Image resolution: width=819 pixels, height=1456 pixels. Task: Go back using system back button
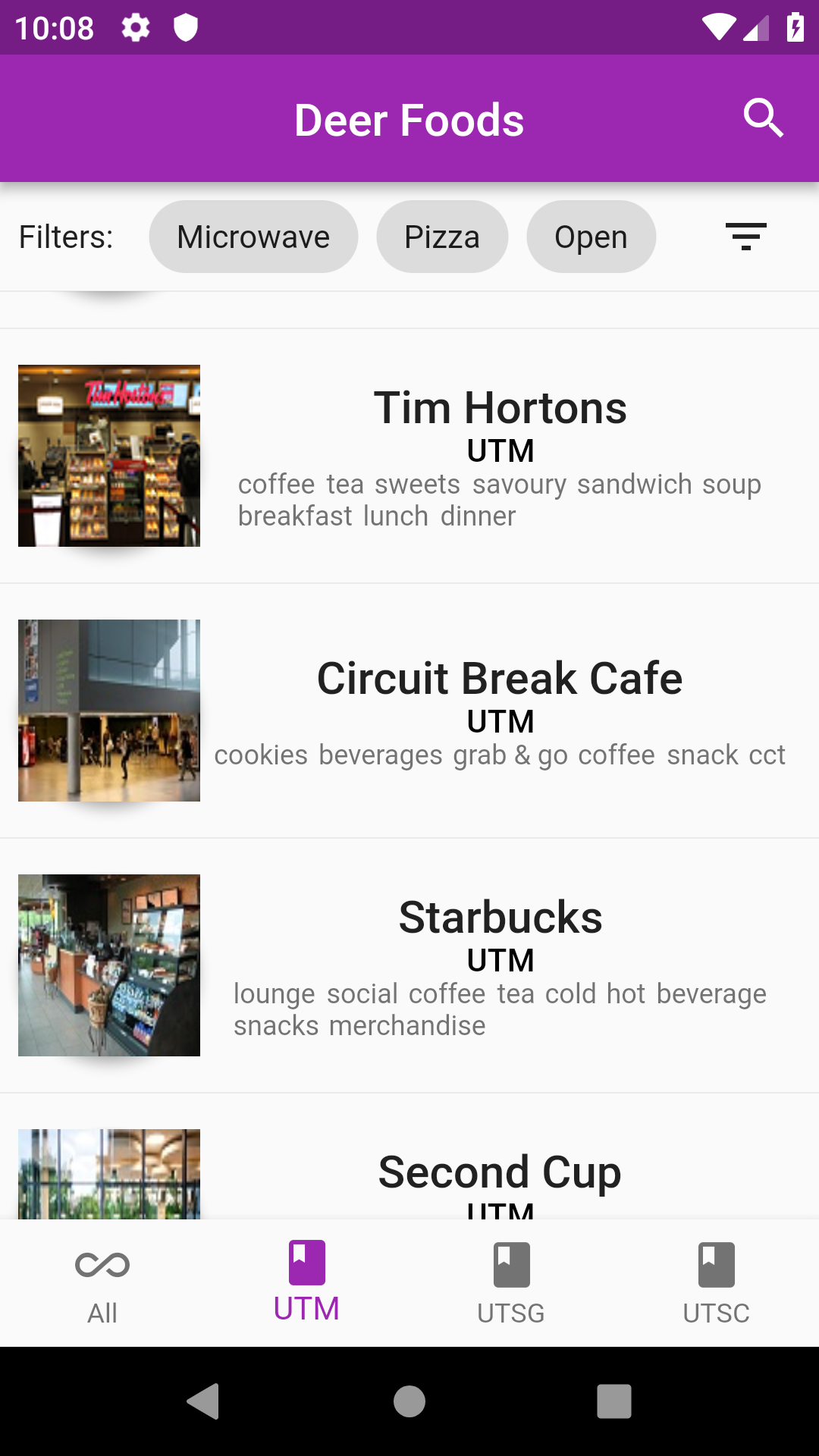(x=203, y=1401)
